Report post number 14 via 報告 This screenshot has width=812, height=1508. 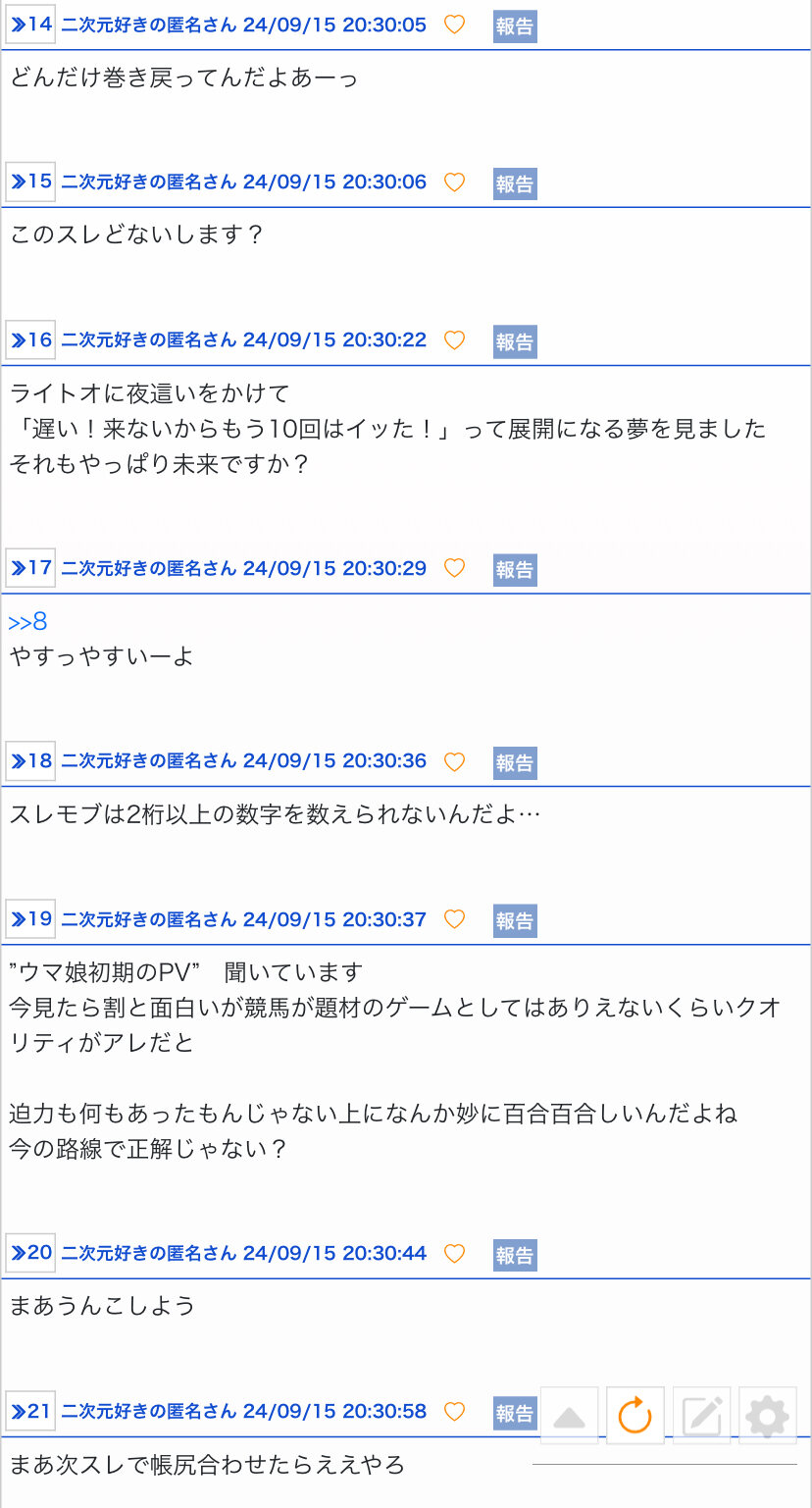click(515, 26)
